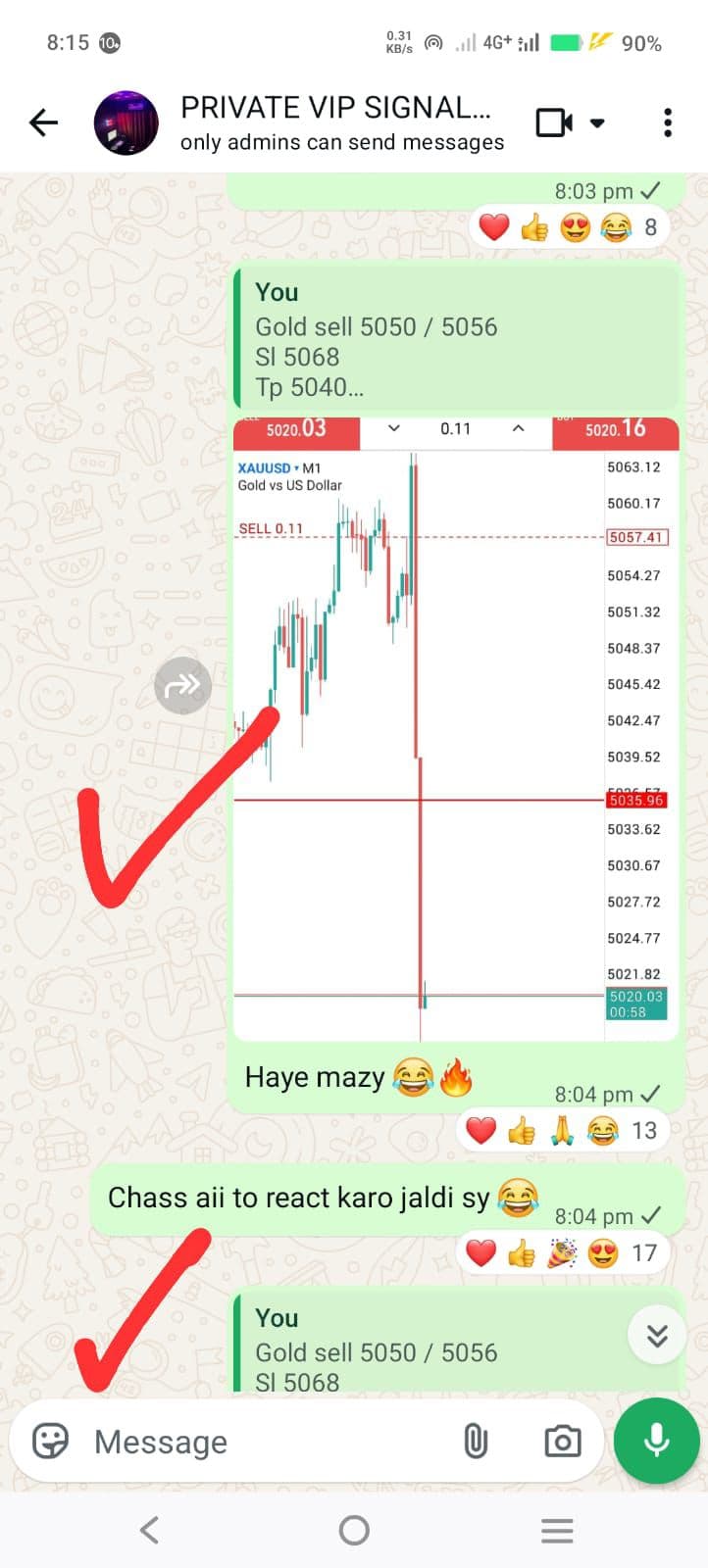The image size is (708, 1568).
Task: Focus the Message text field
Action: click(x=265, y=1442)
